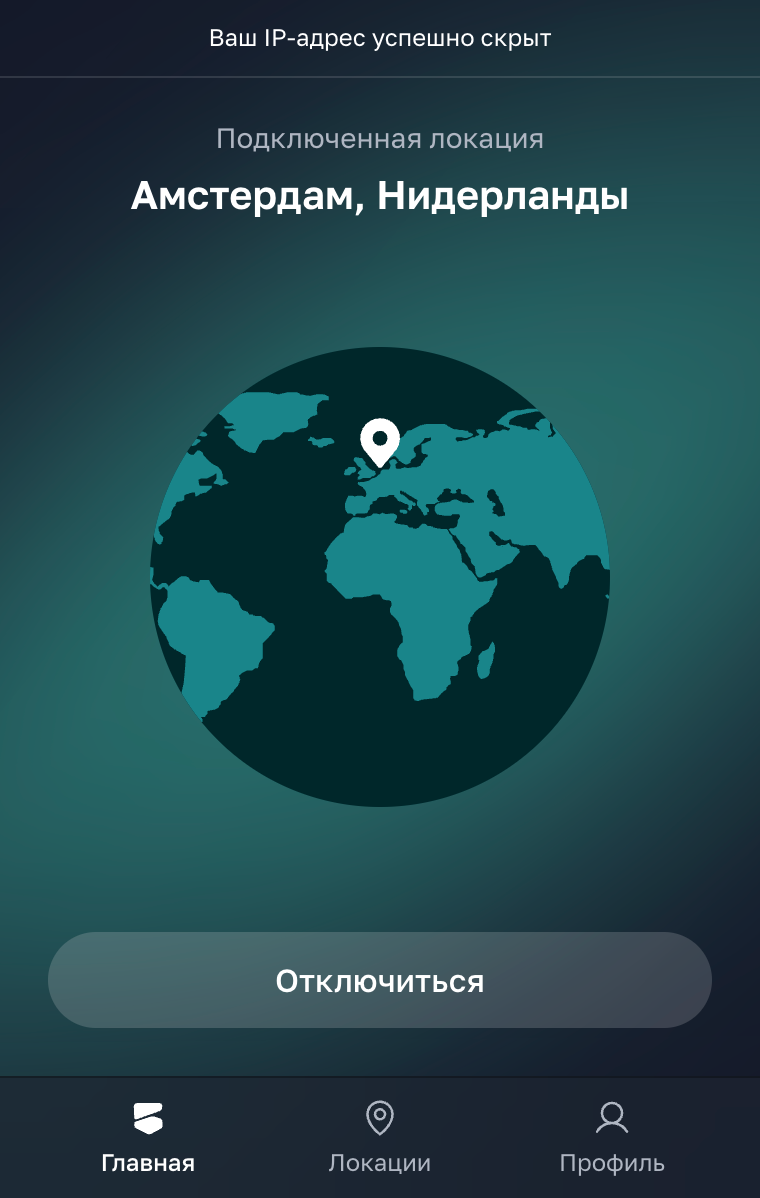Open the Локации tab
Viewport: 760px width, 1198px height.
click(380, 1138)
